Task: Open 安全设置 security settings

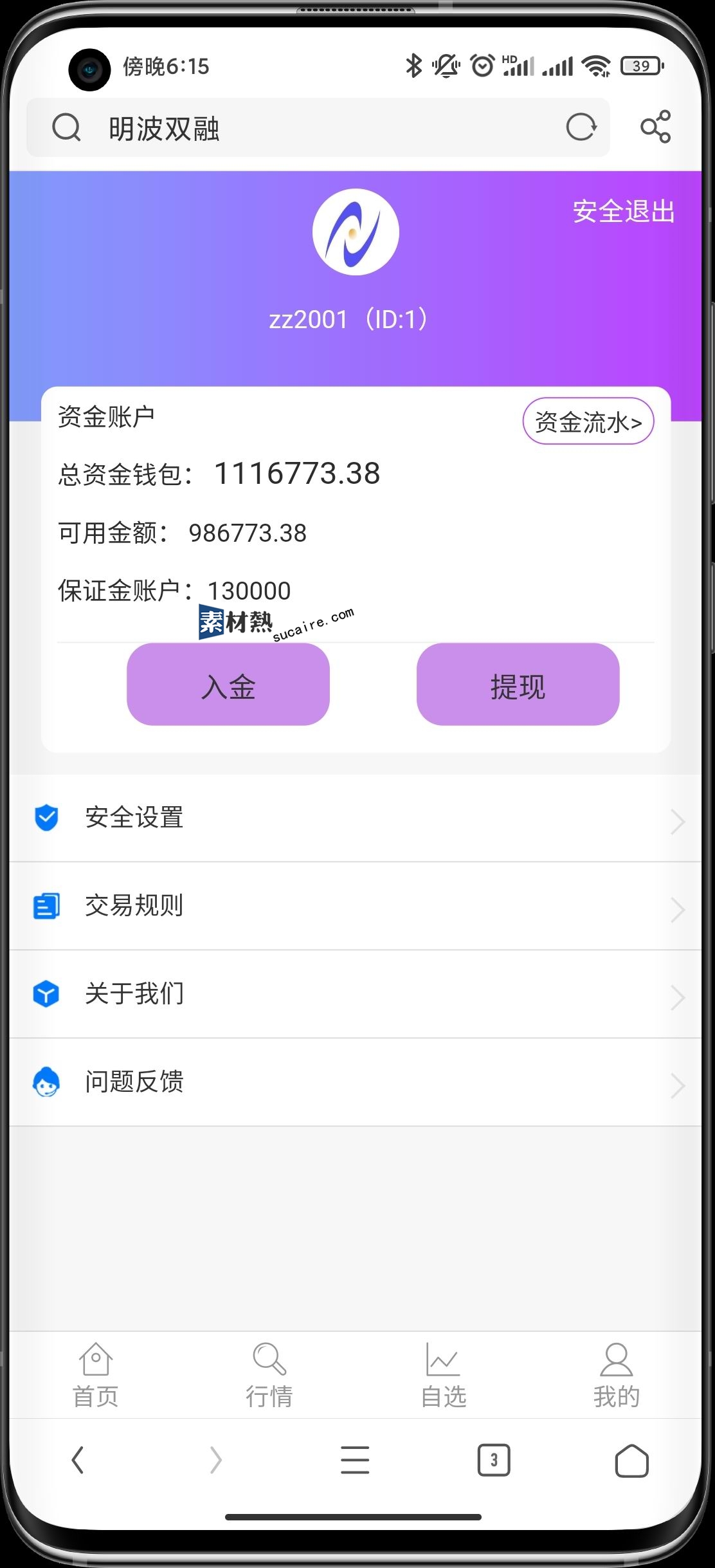Action: pos(356,818)
